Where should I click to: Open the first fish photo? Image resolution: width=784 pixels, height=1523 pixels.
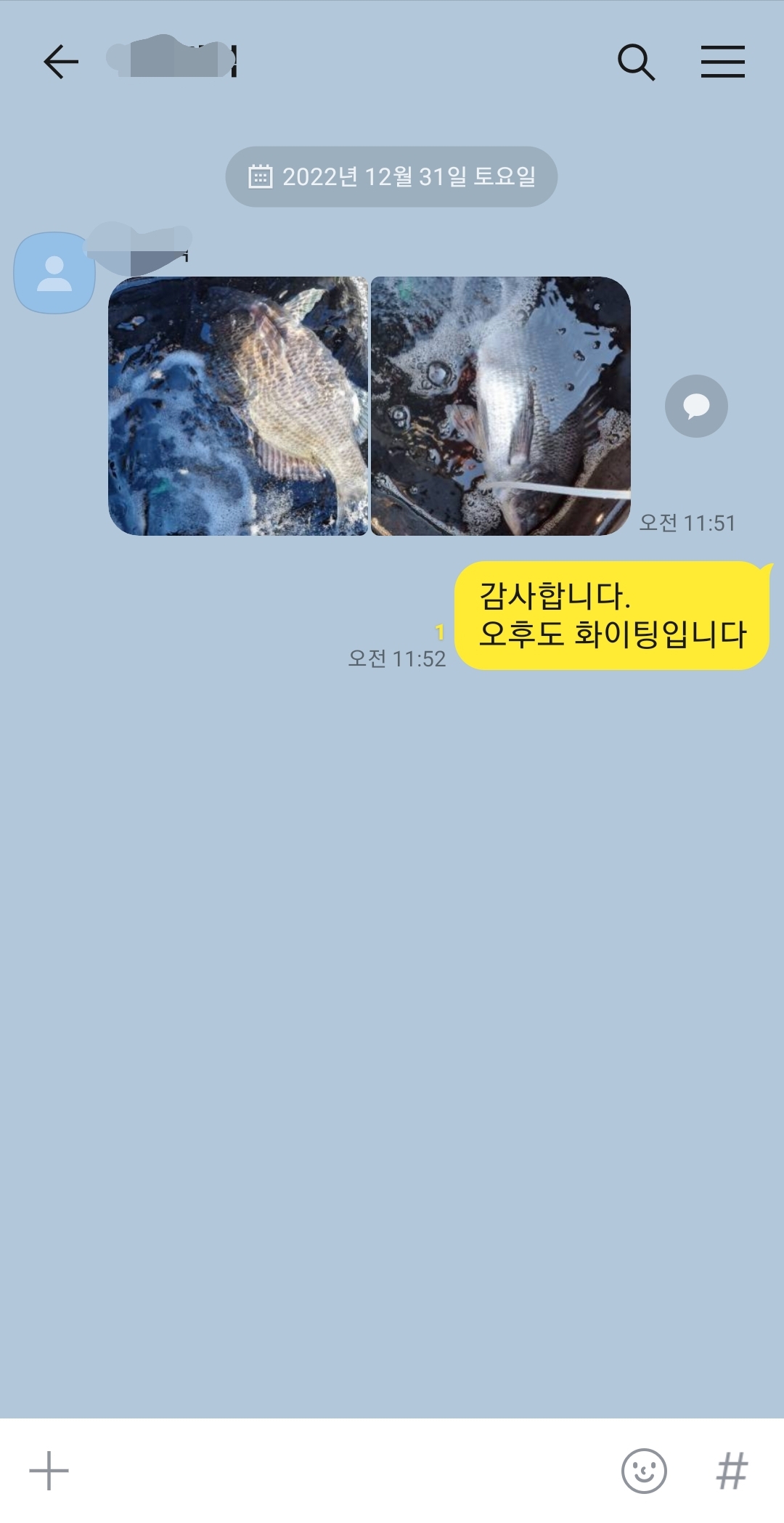[x=238, y=406]
